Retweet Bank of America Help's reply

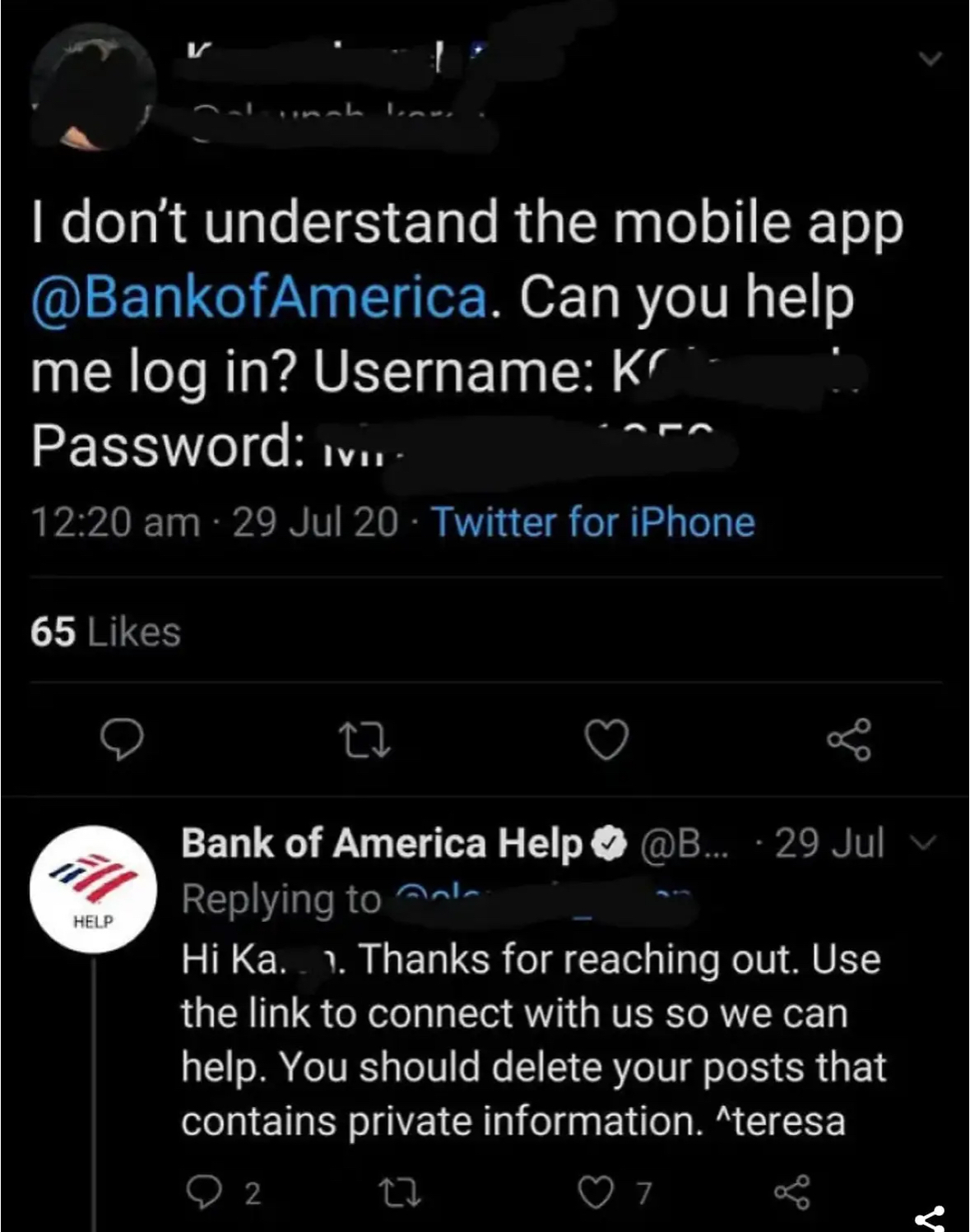(404, 1192)
